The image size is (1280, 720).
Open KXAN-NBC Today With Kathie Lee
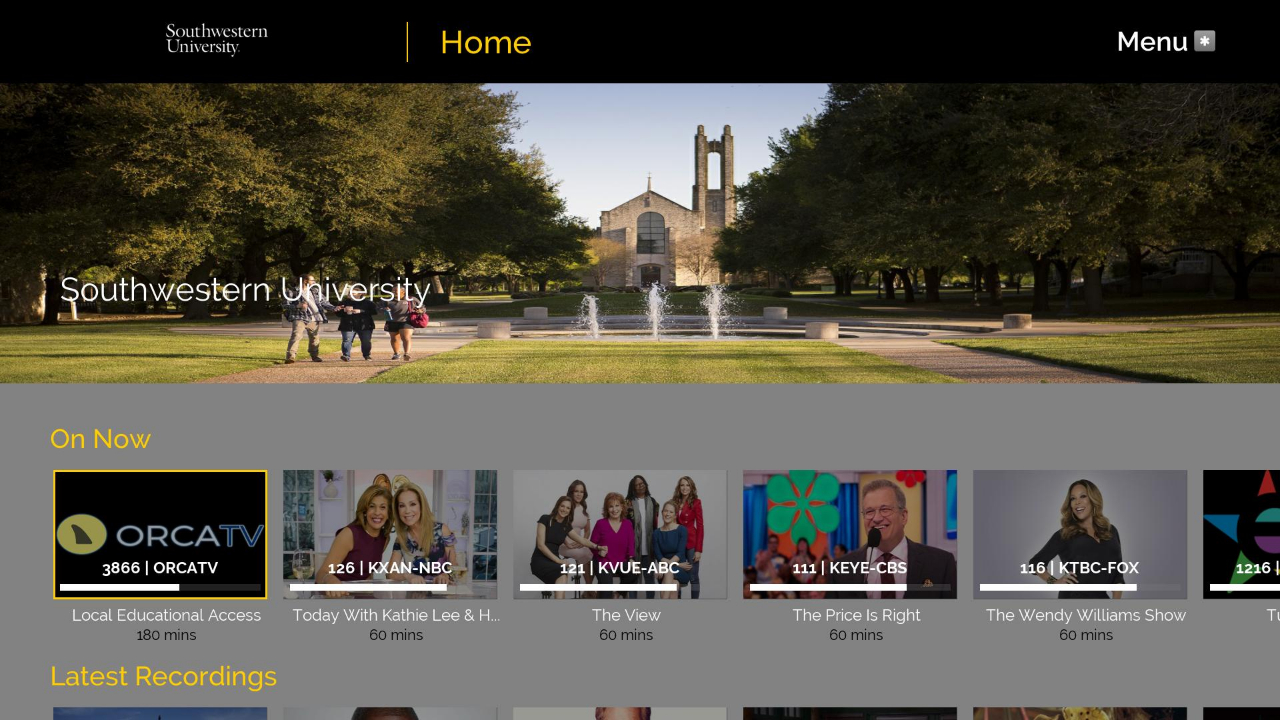tap(390, 534)
